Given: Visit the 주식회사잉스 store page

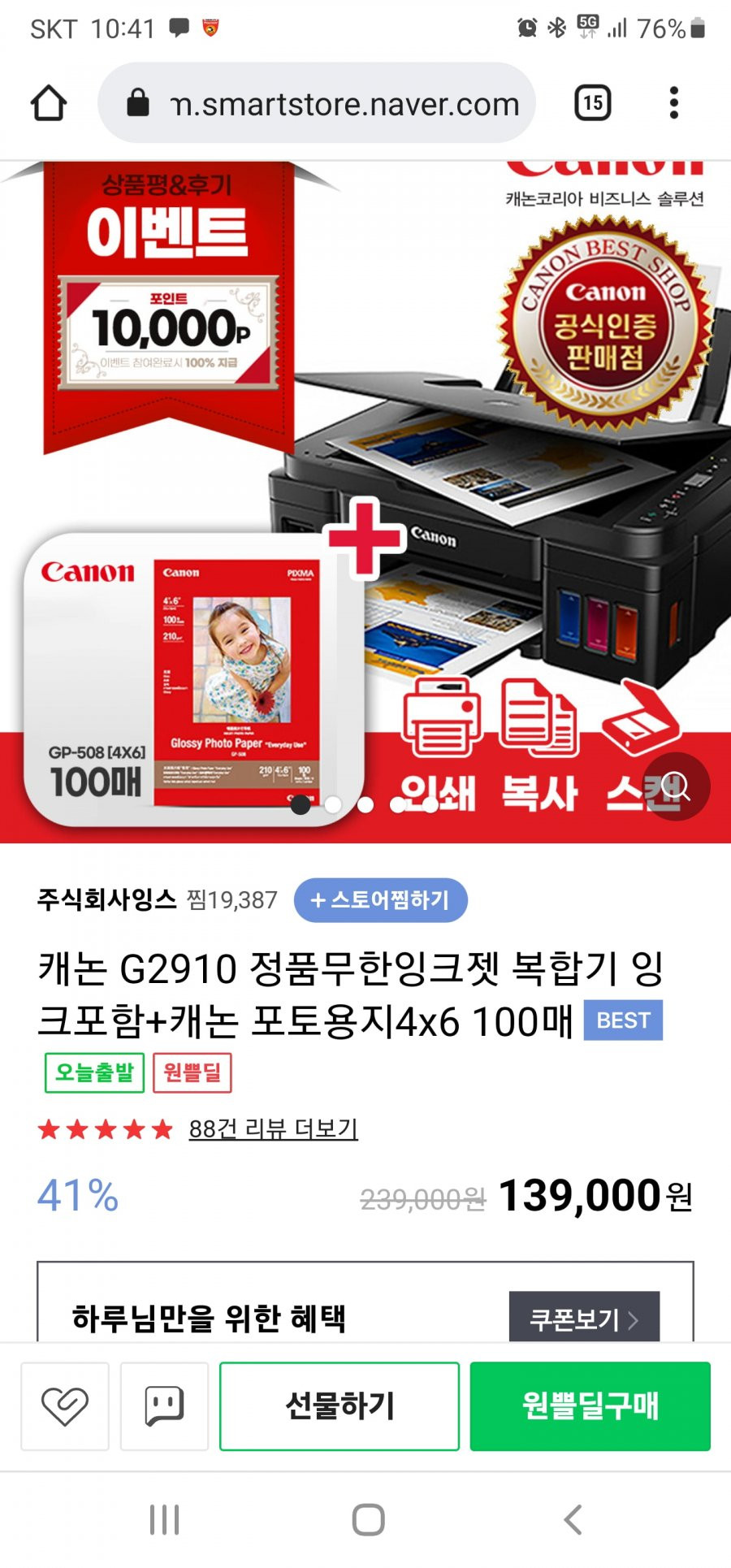Looking at the screenshot, I should [106, 899].
